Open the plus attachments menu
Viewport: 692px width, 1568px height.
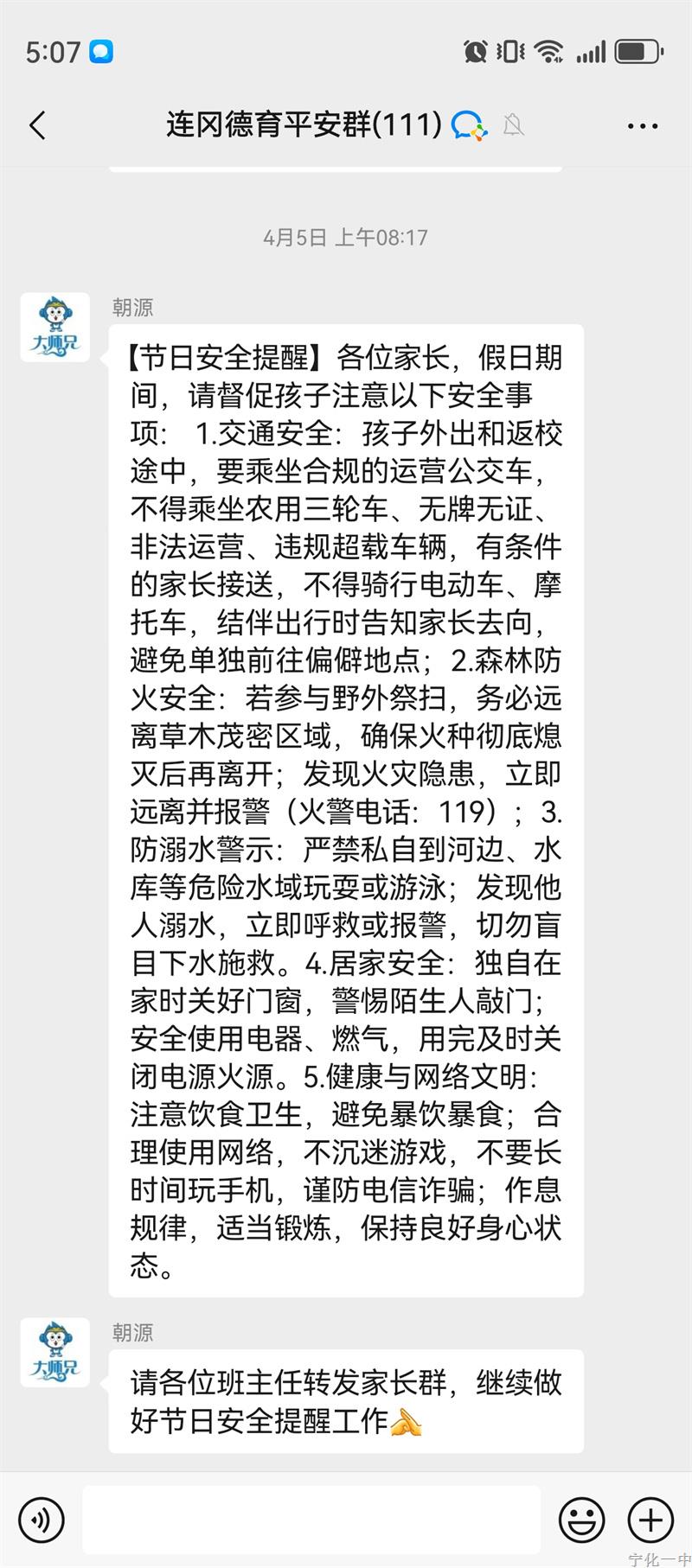[x=650, y=1520]
